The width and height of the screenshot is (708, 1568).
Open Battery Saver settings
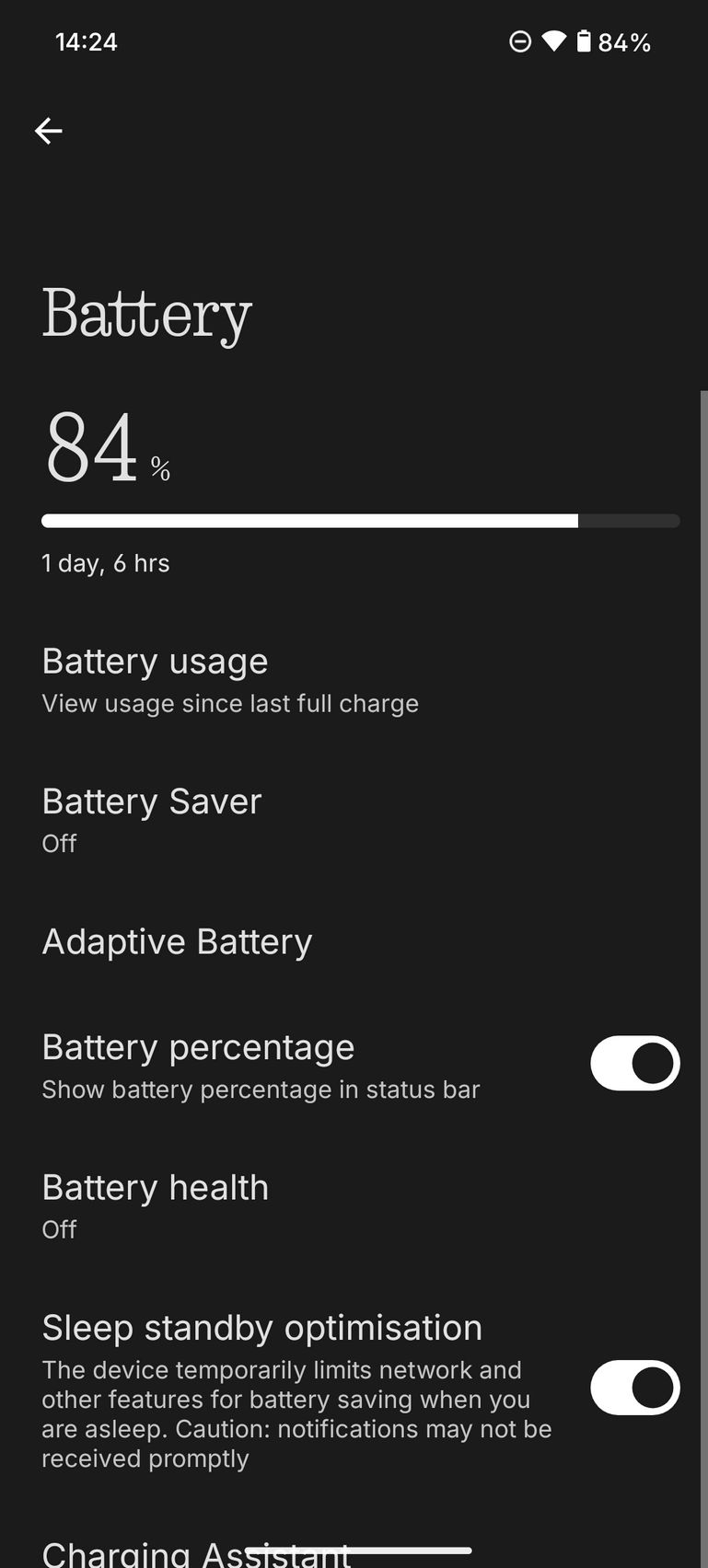(x=152, y=819)
